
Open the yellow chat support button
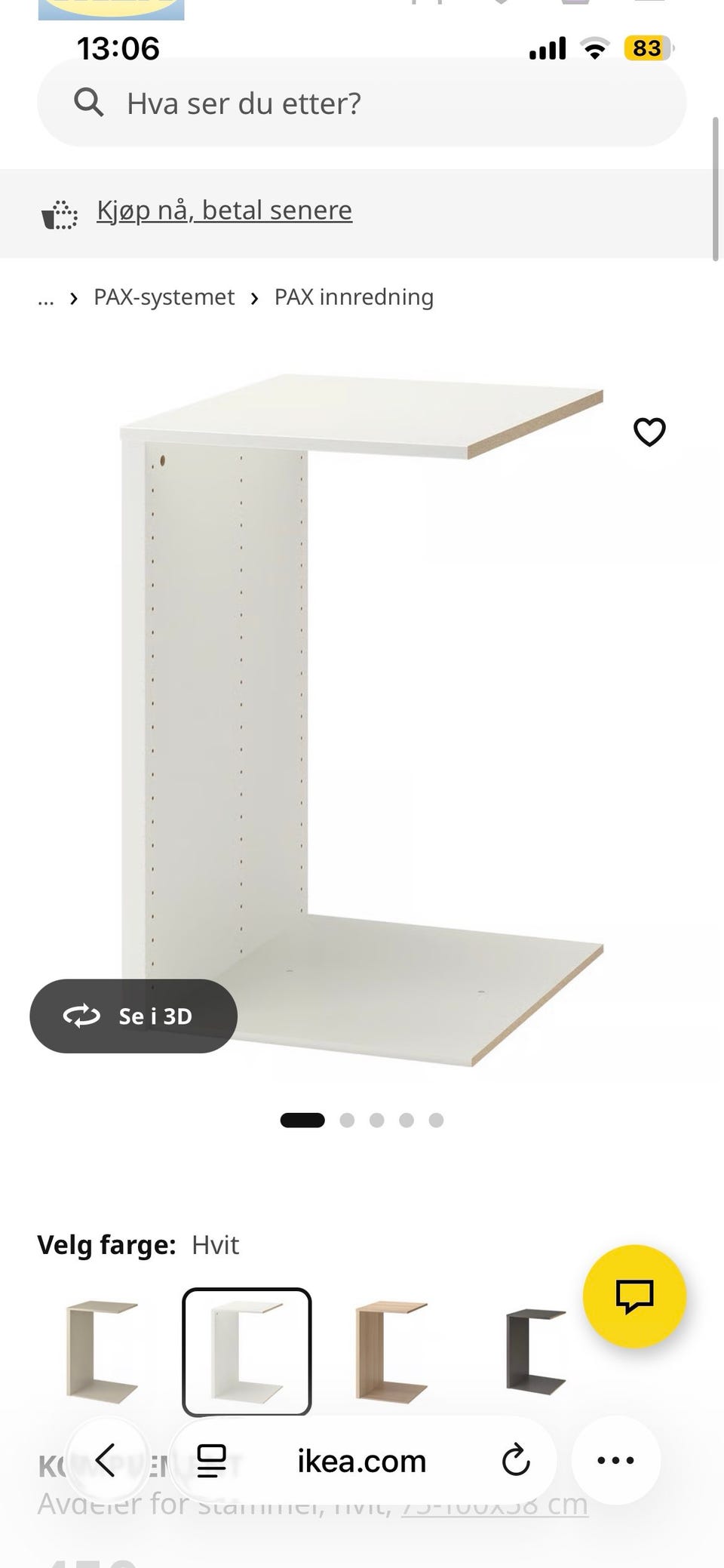[x=635, y=1296]
